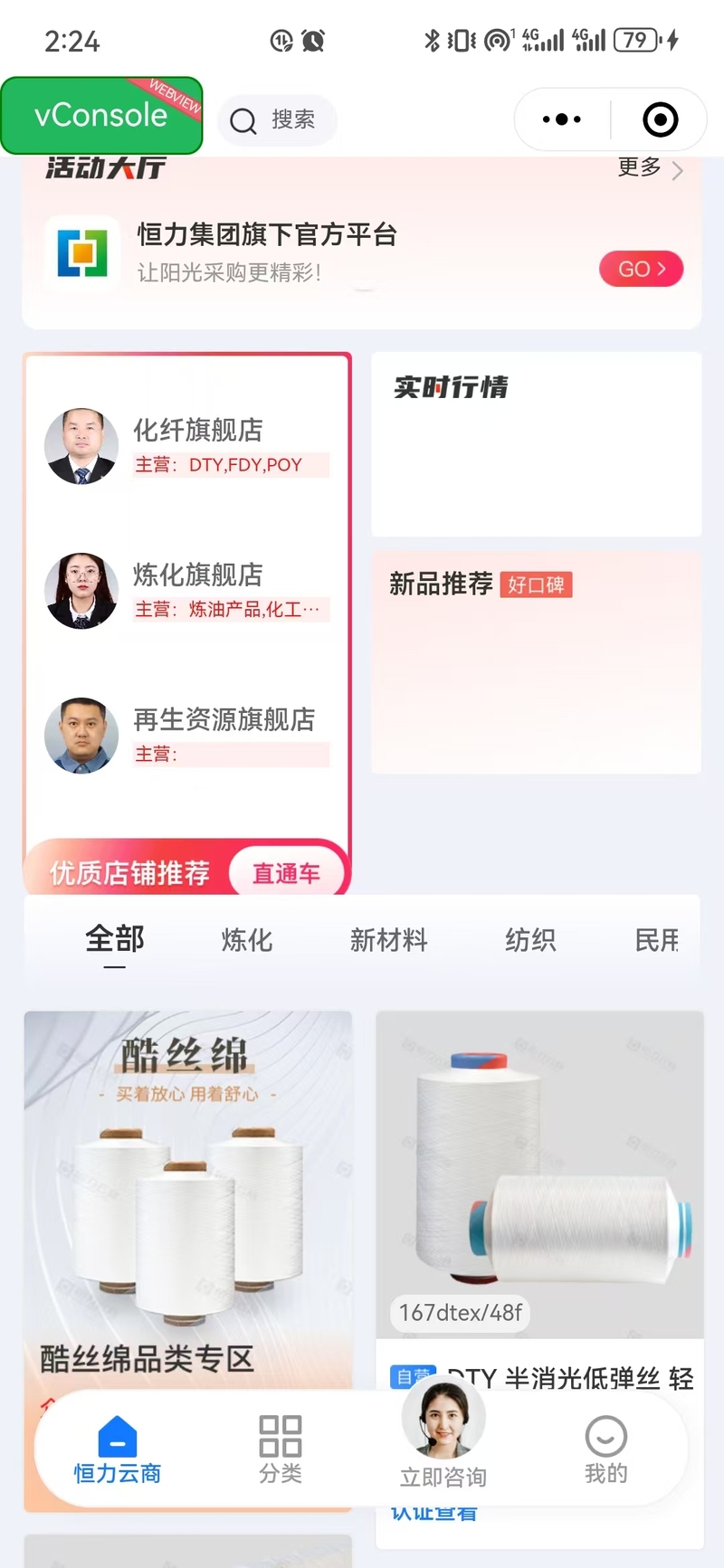
Task: Tap the 直通车 button
Action: [x=286, y=873]
